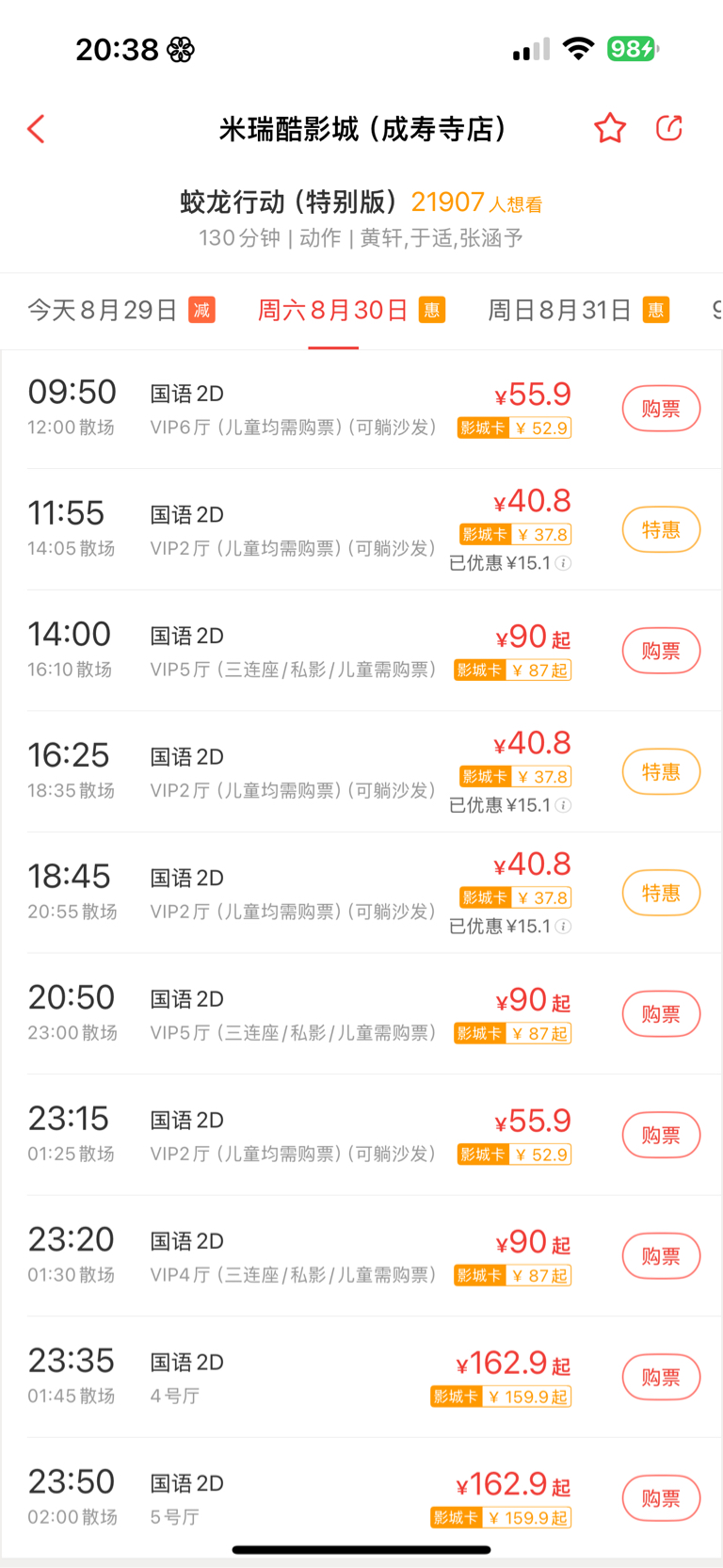This screenshot has width=723, height=1568.
Task: Tap 购票 for the 09:50 showing
Action: [x=661, y=409]
